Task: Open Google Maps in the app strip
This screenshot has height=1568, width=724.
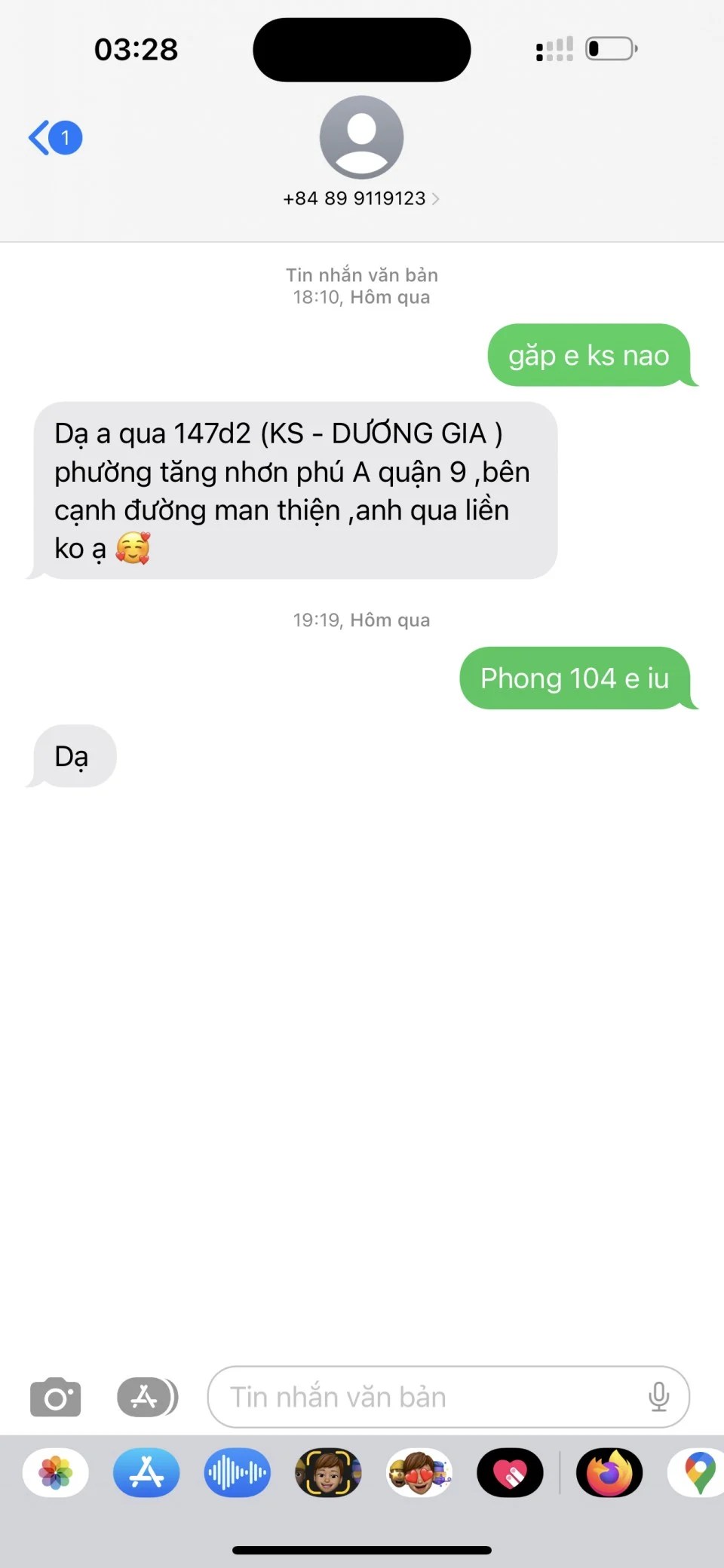Action: coord(698,1472)
